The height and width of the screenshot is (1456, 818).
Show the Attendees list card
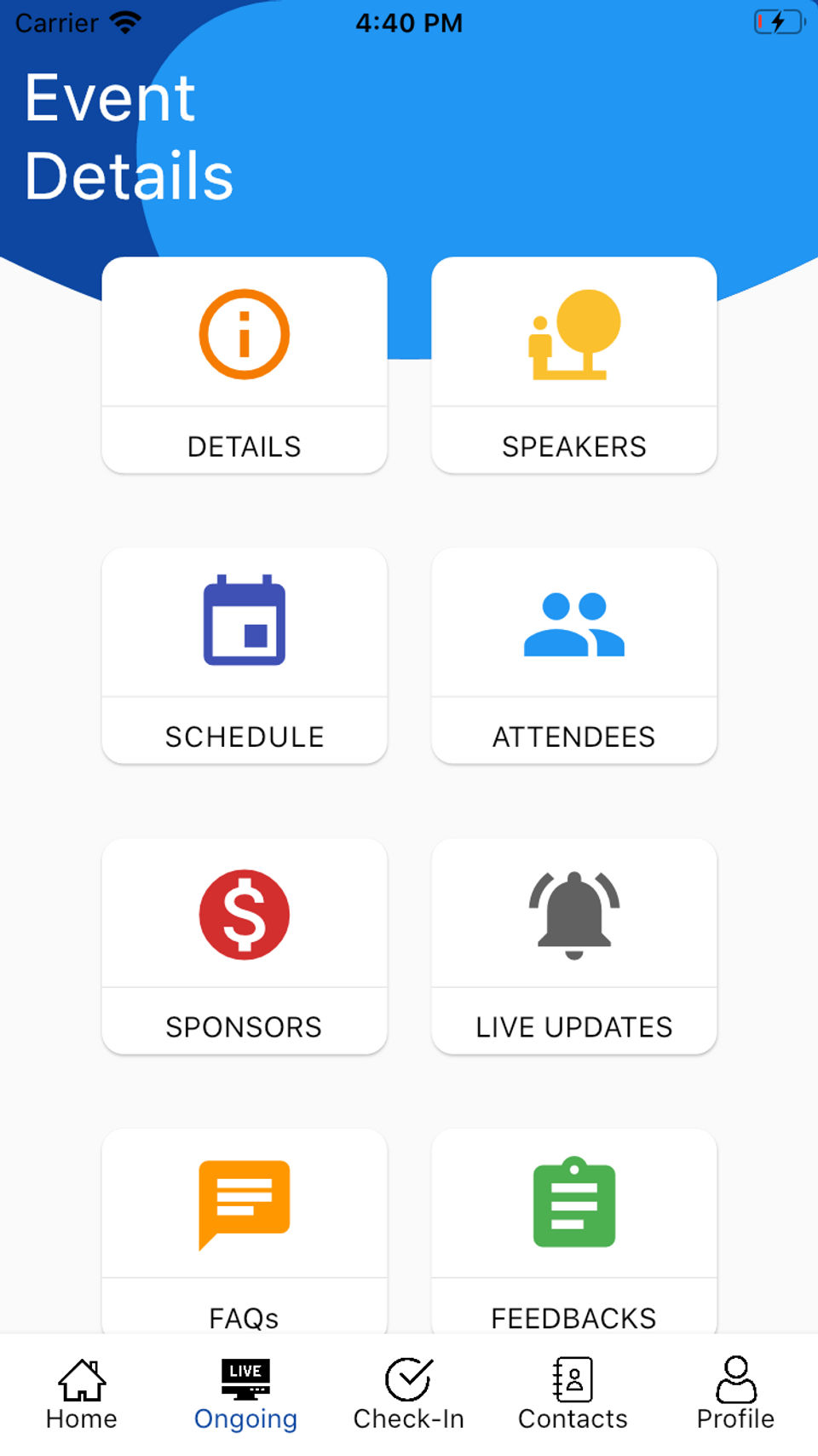(573, 656)
